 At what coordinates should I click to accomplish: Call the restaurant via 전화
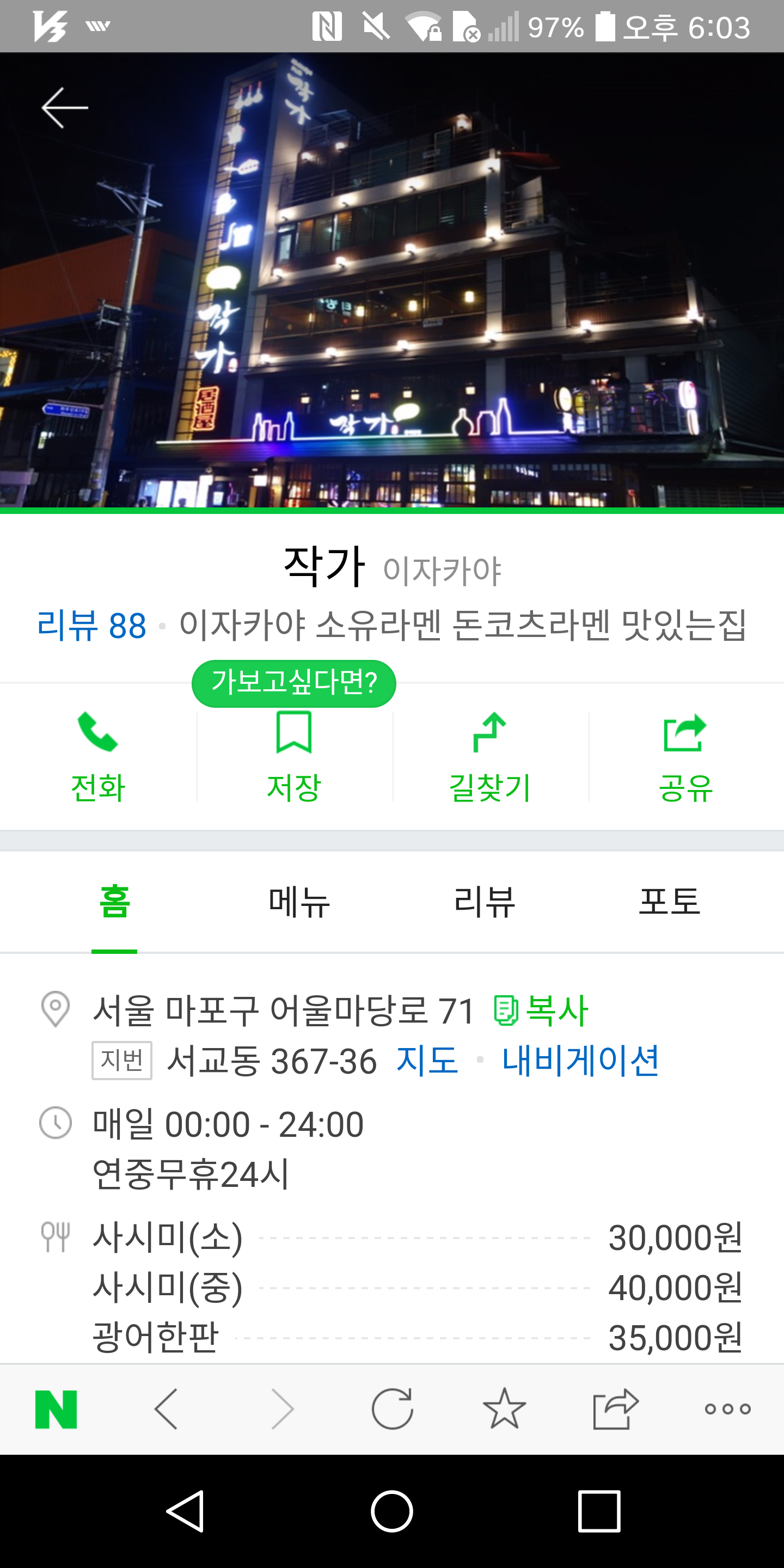(98, 757)
